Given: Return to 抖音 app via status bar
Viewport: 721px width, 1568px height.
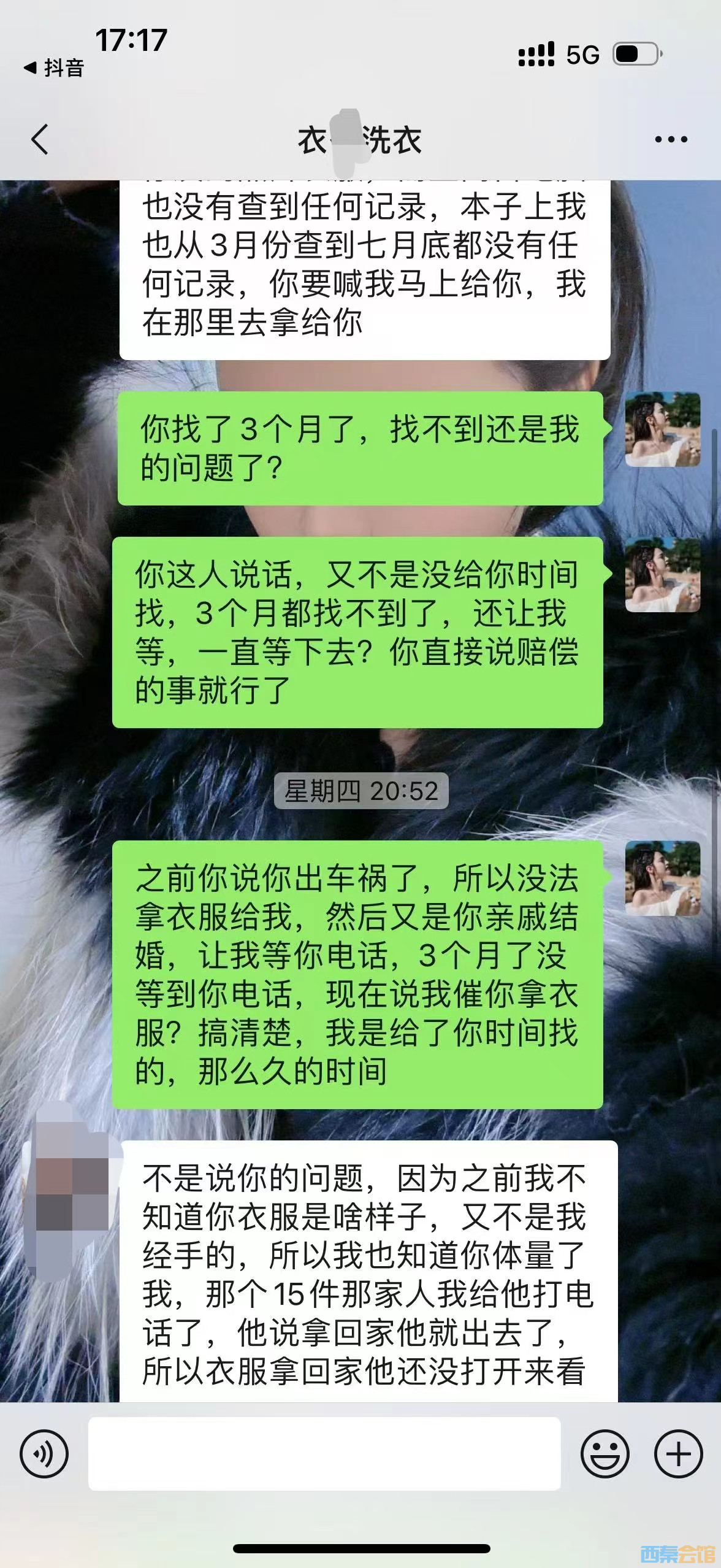Looking at the screenshot, I should pos(55,67).
